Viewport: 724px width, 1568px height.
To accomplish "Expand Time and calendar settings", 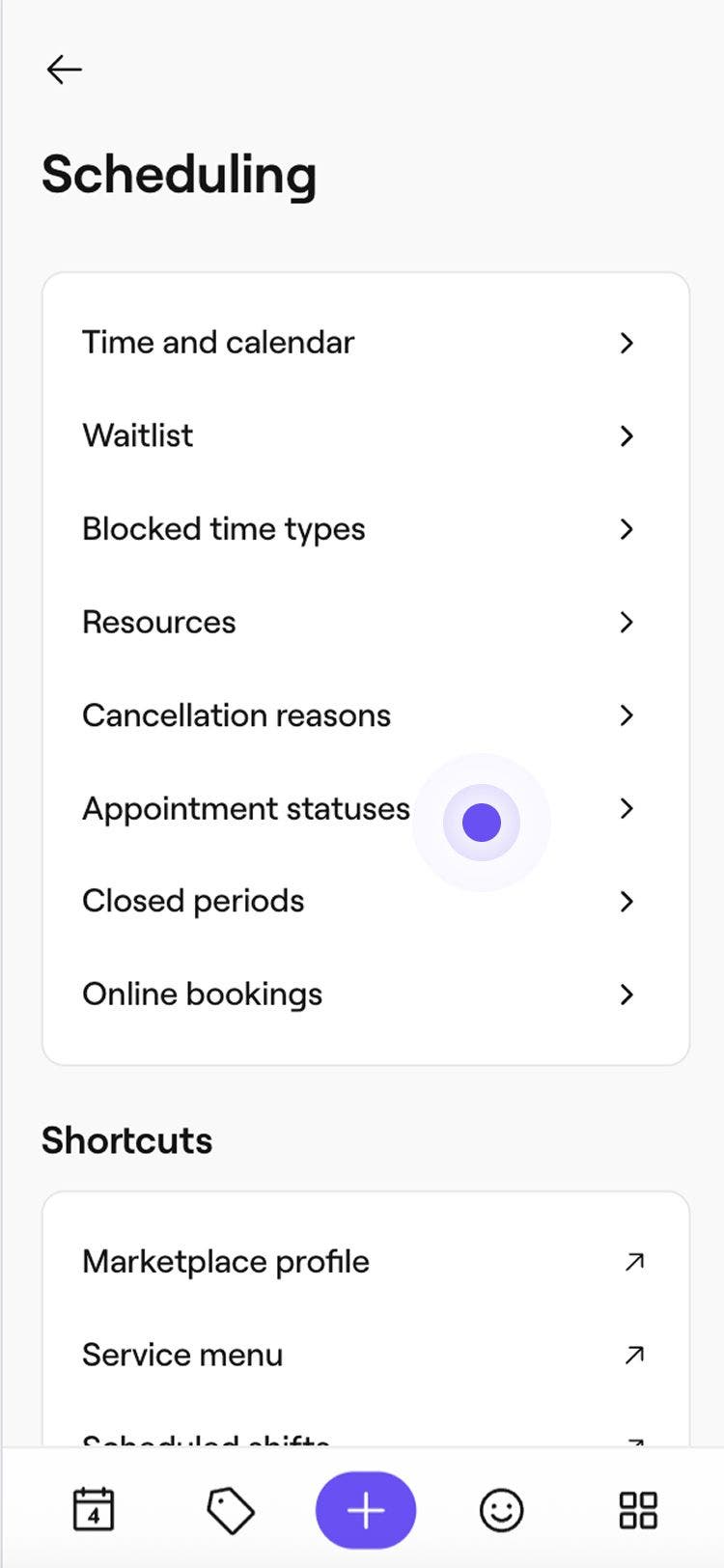I will pos(626,343).
